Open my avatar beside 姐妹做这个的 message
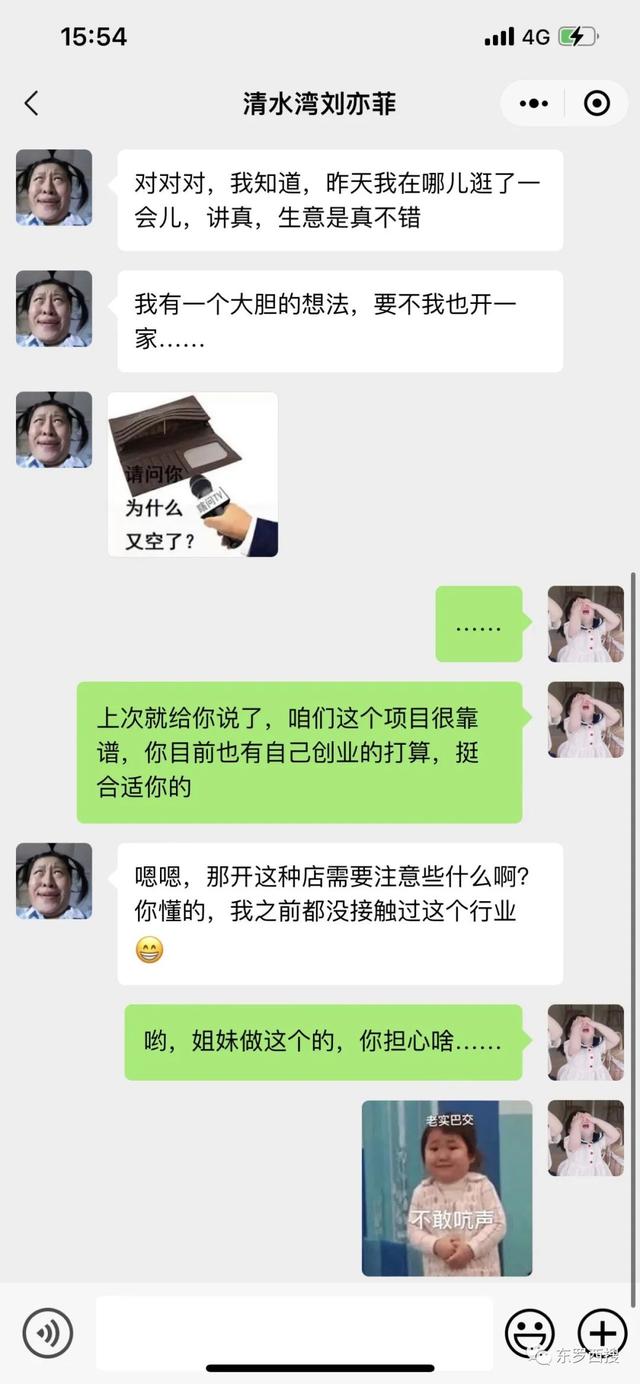 coord(585,1042)
